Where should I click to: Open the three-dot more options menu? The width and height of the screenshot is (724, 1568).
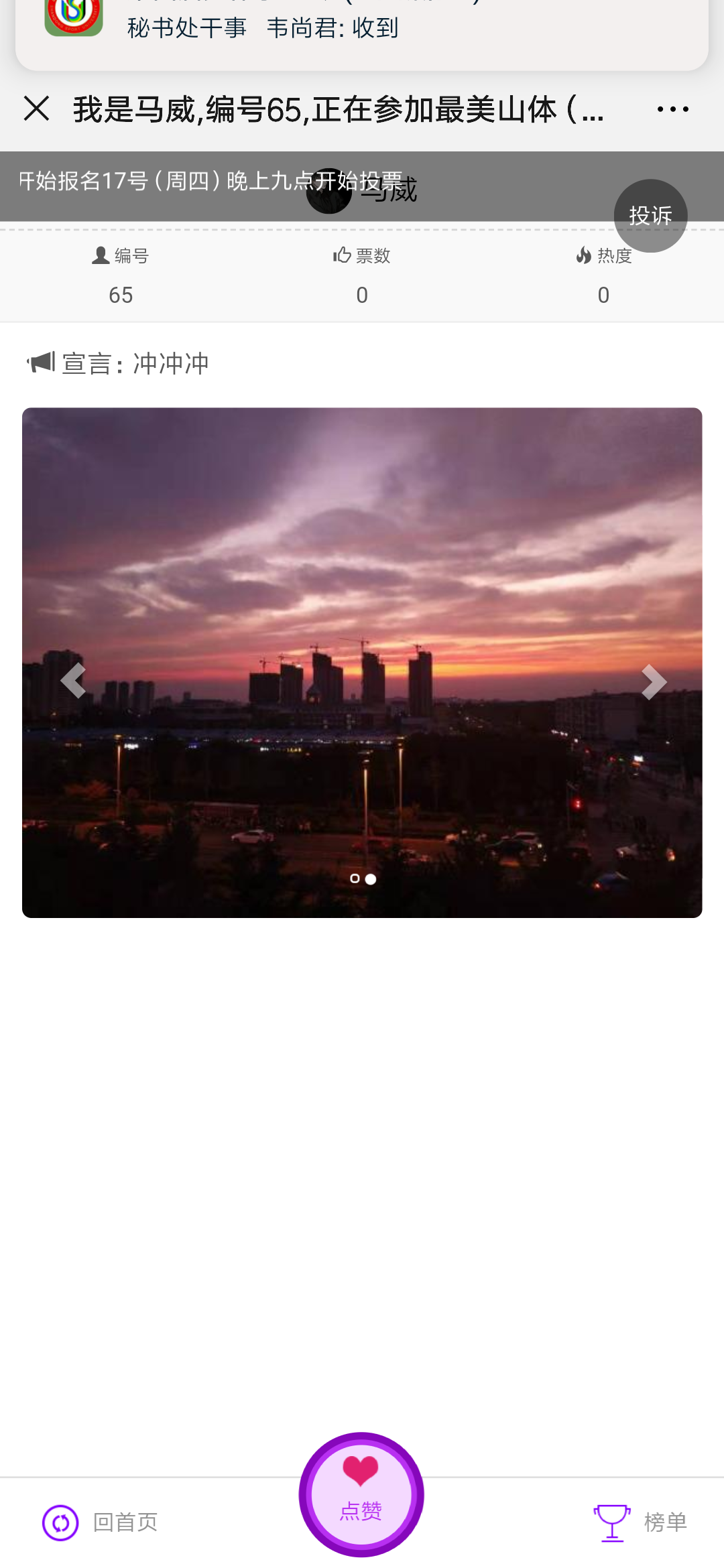(672, 109)
